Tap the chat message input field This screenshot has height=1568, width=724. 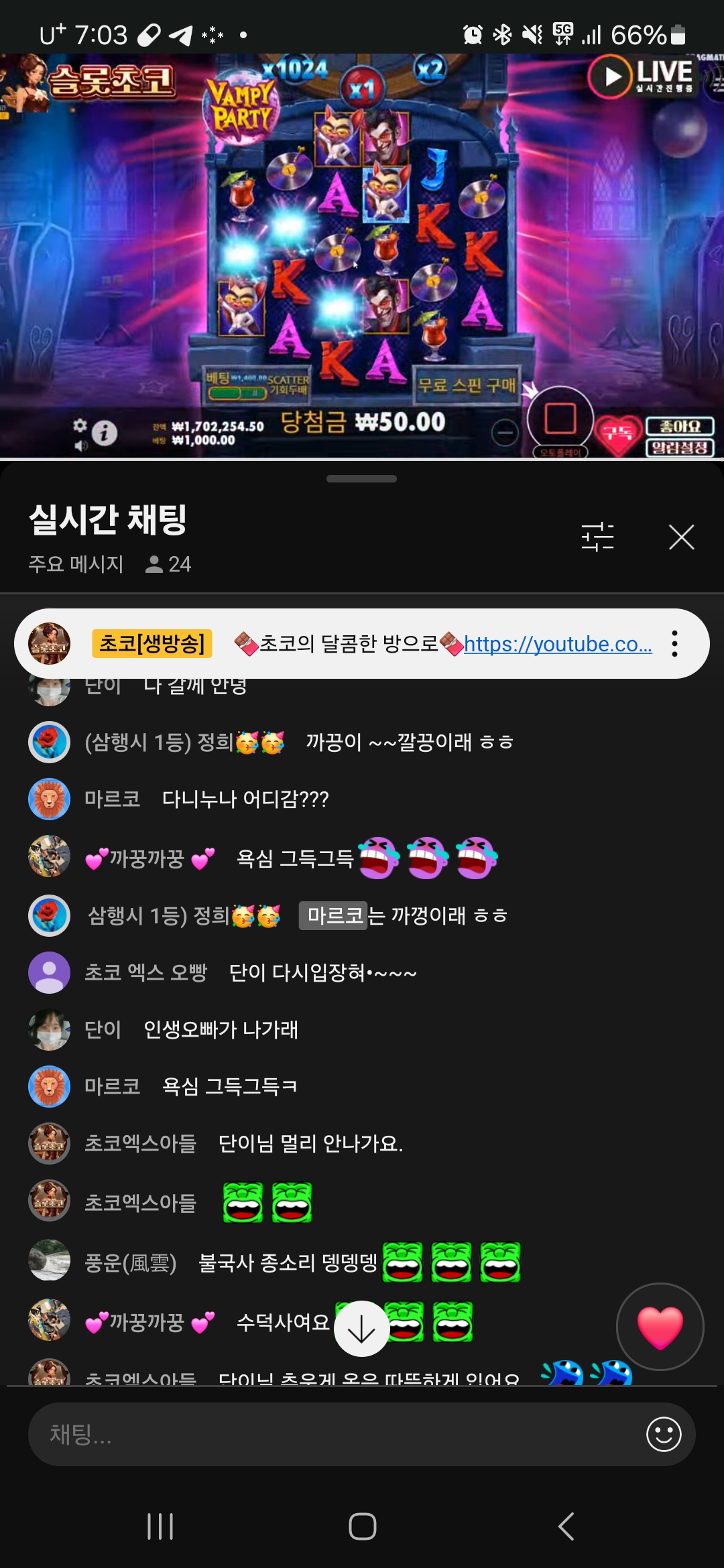point(335,1434)
